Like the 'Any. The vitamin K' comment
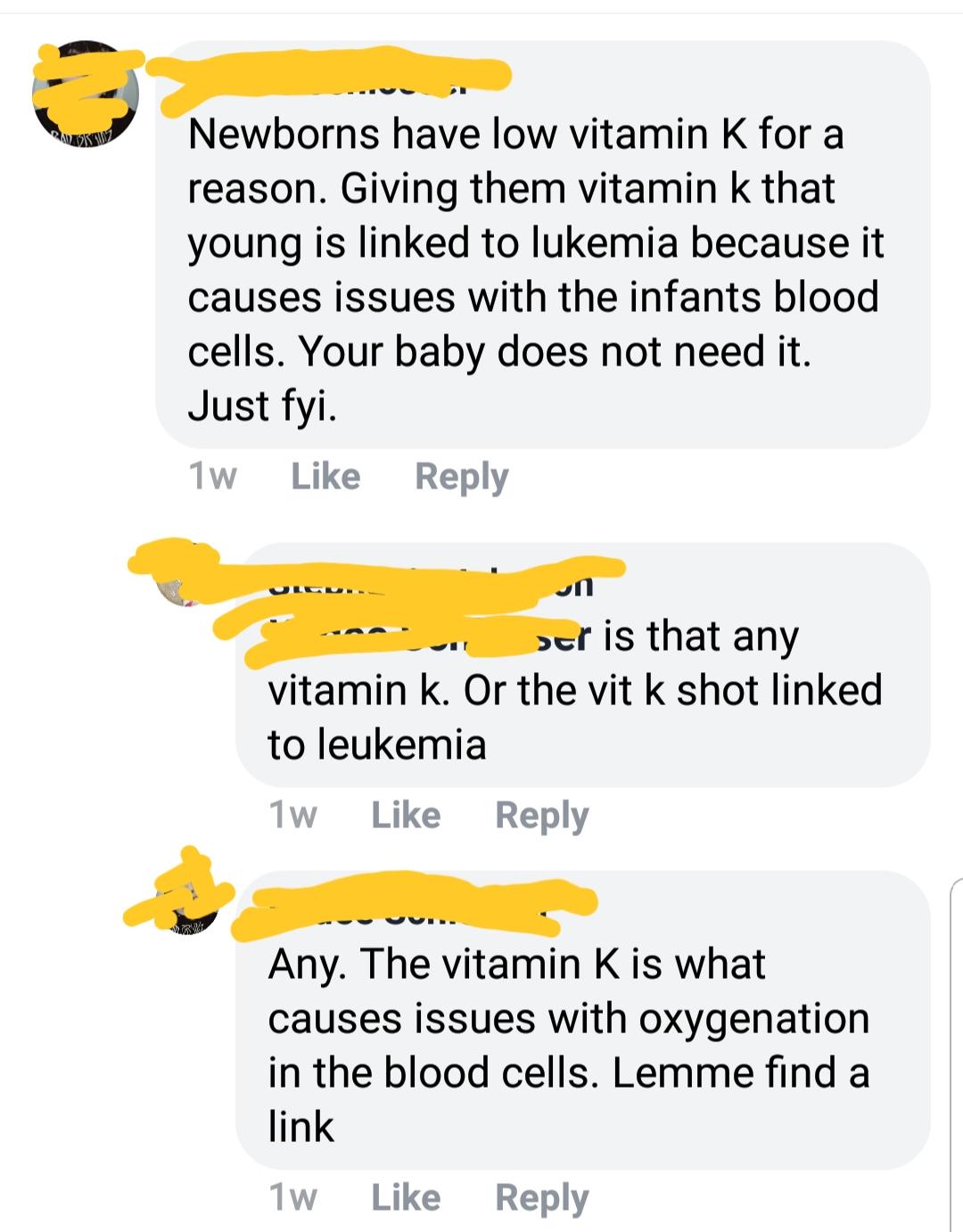963x1232 pixels. pos(407,1197)
